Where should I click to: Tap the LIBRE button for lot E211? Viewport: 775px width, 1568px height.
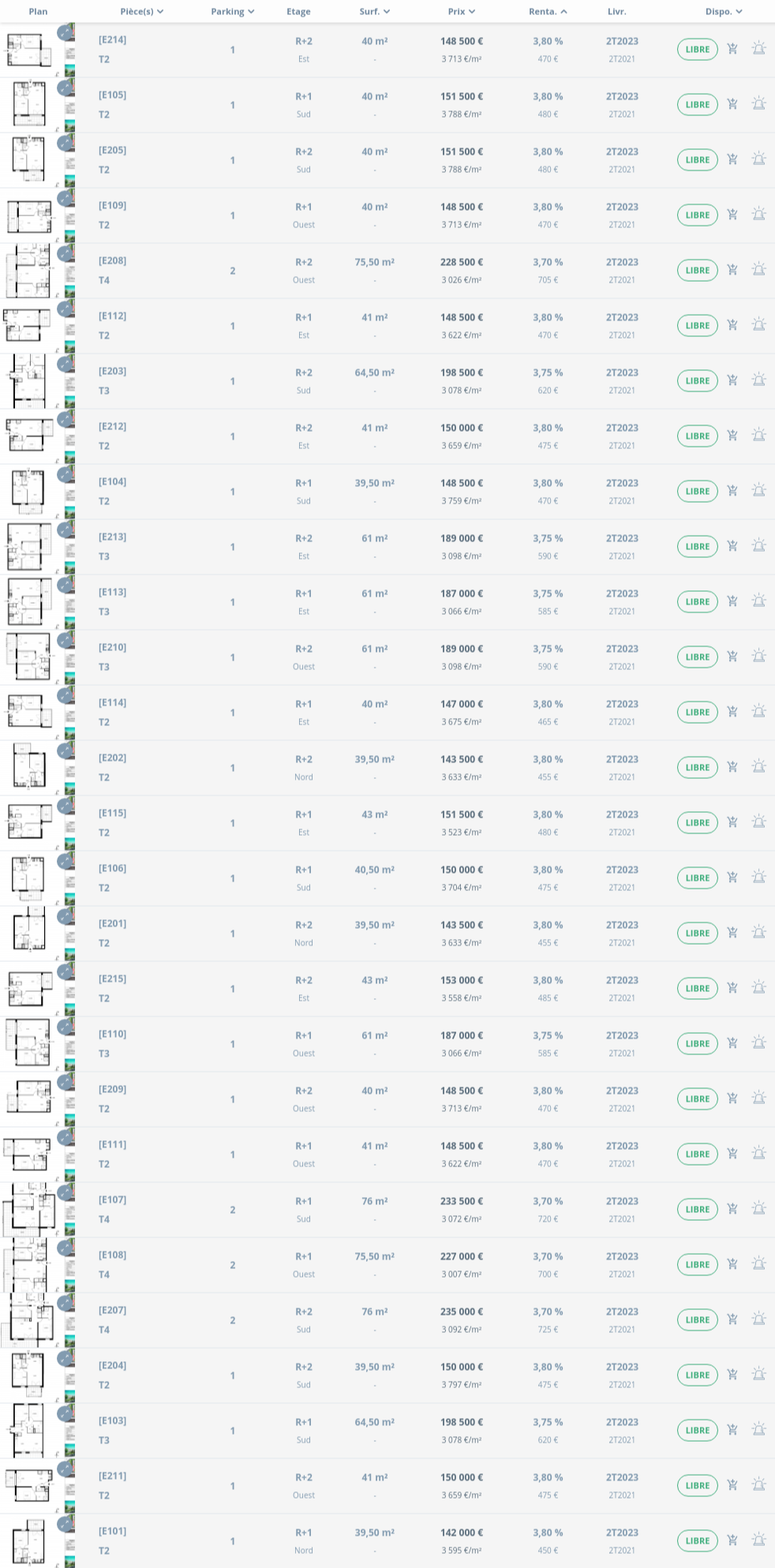(697, 1485)
